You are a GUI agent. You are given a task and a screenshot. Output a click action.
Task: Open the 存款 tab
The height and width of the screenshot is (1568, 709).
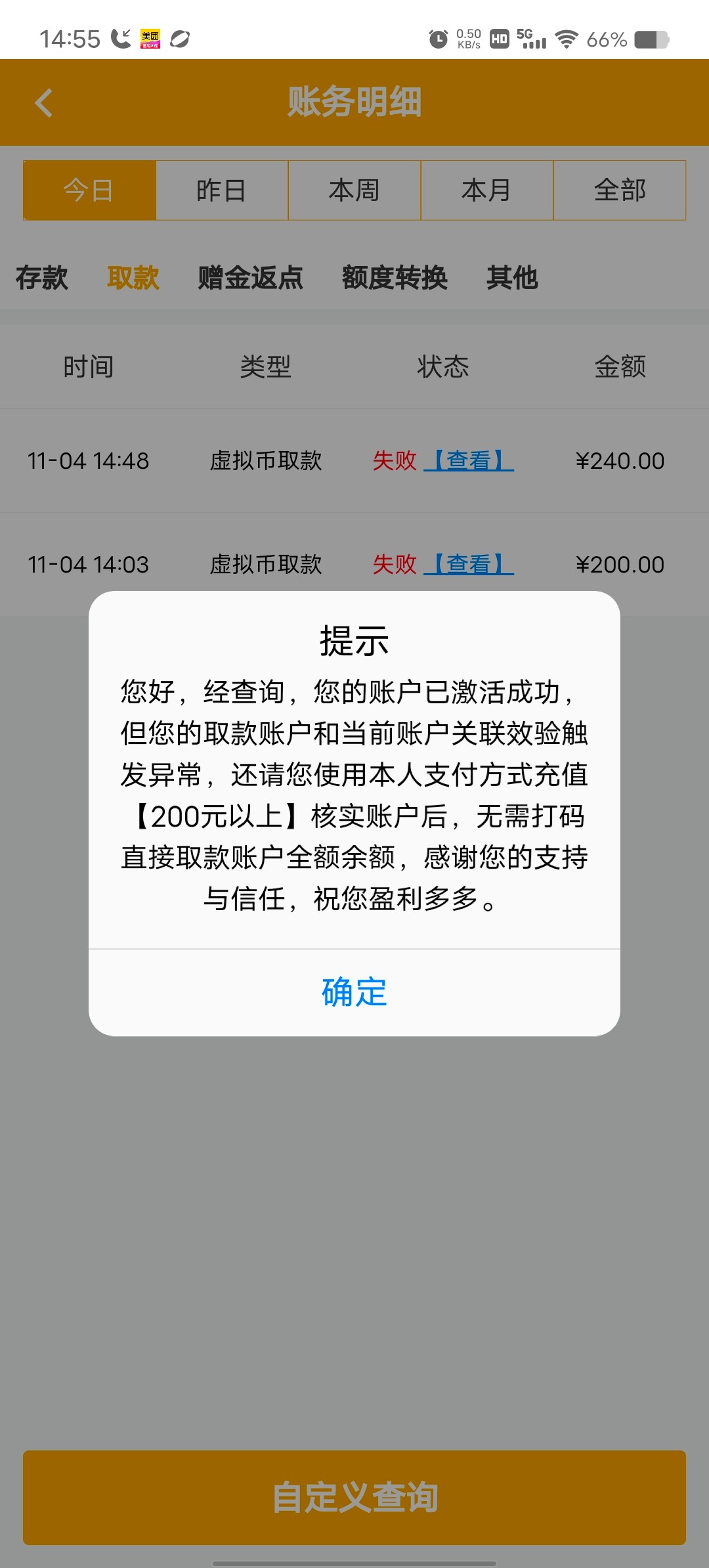[x=42, y=278]
